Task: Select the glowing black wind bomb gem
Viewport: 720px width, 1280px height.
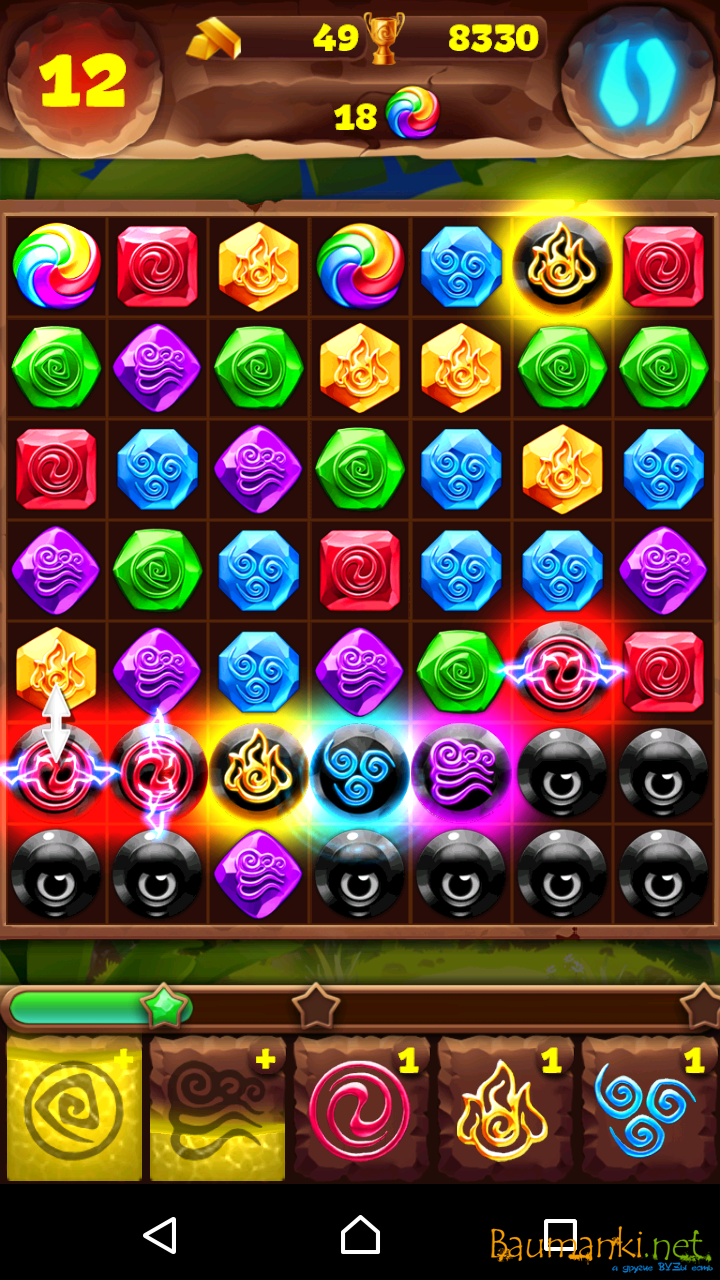Action: [461, 771]
